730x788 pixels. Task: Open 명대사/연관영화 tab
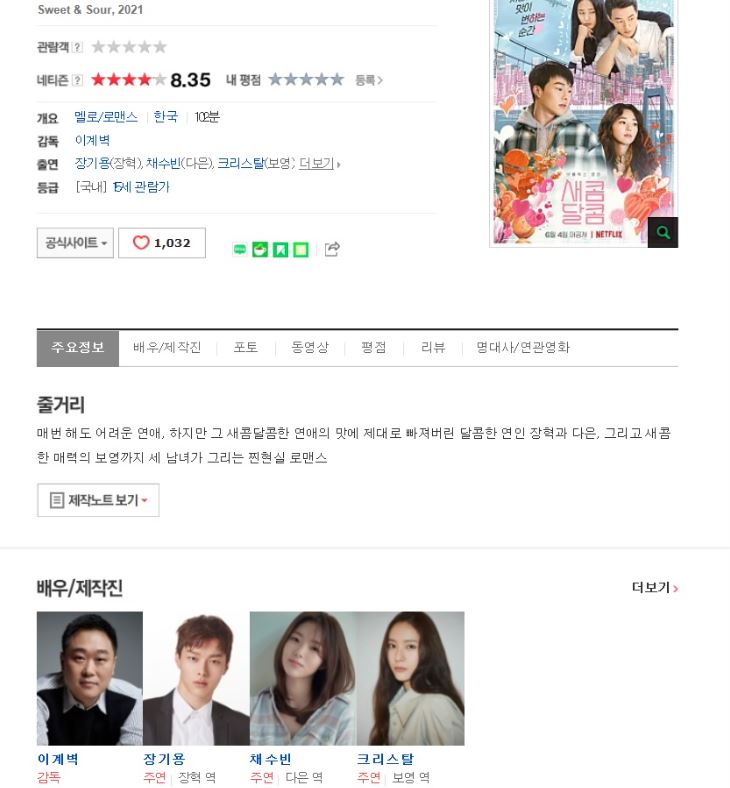pos(523,347)
